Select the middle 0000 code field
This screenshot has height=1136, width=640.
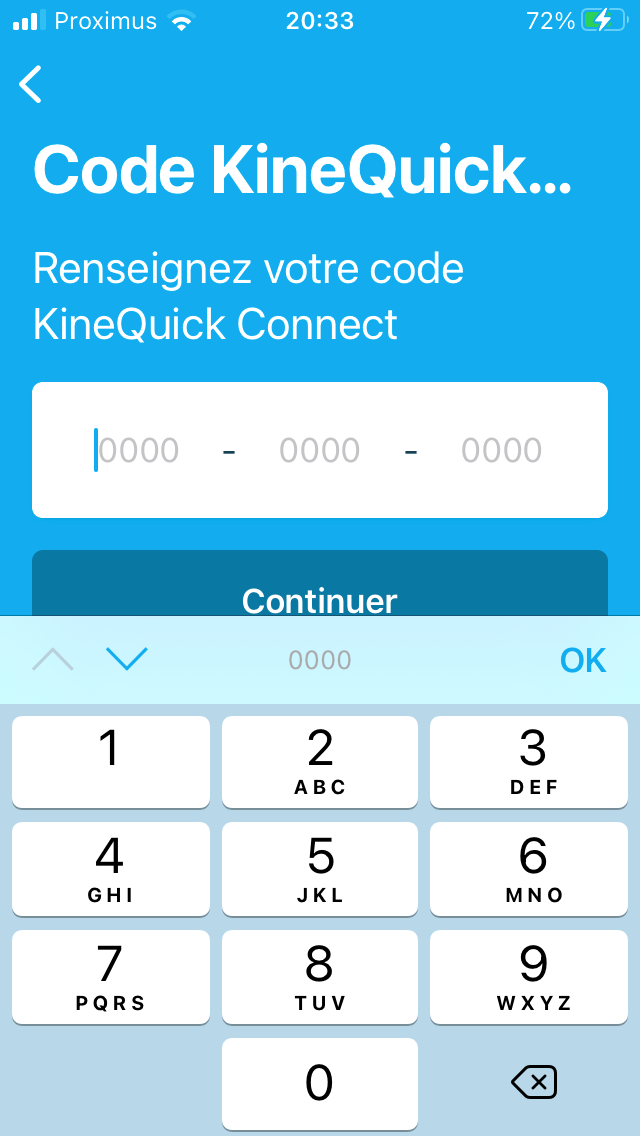(320, 451)
